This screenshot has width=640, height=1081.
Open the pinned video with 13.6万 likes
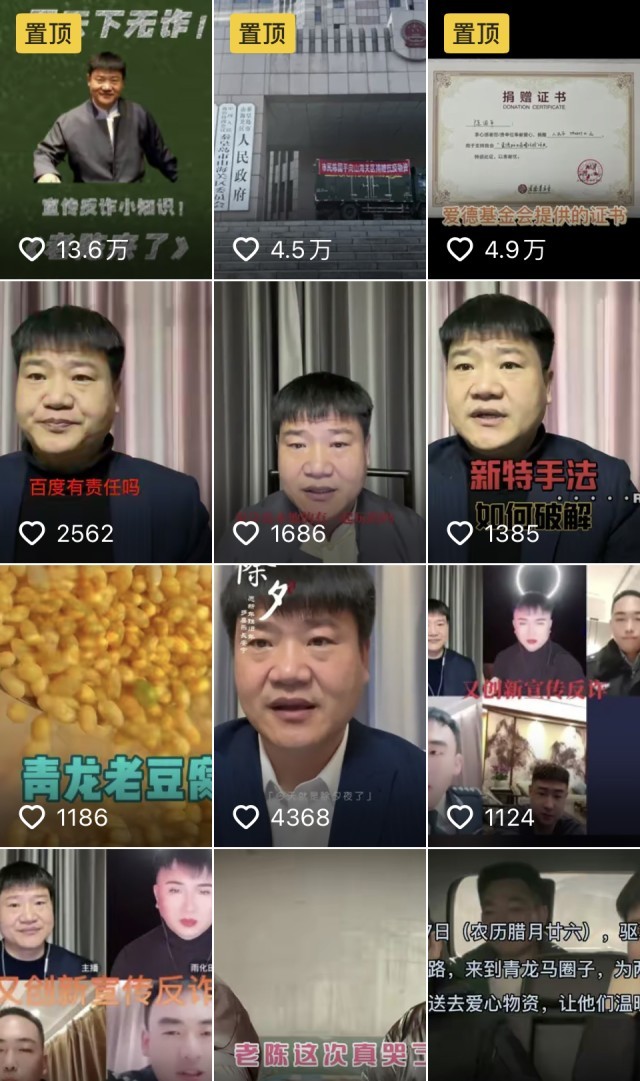[x=106, y=140]
